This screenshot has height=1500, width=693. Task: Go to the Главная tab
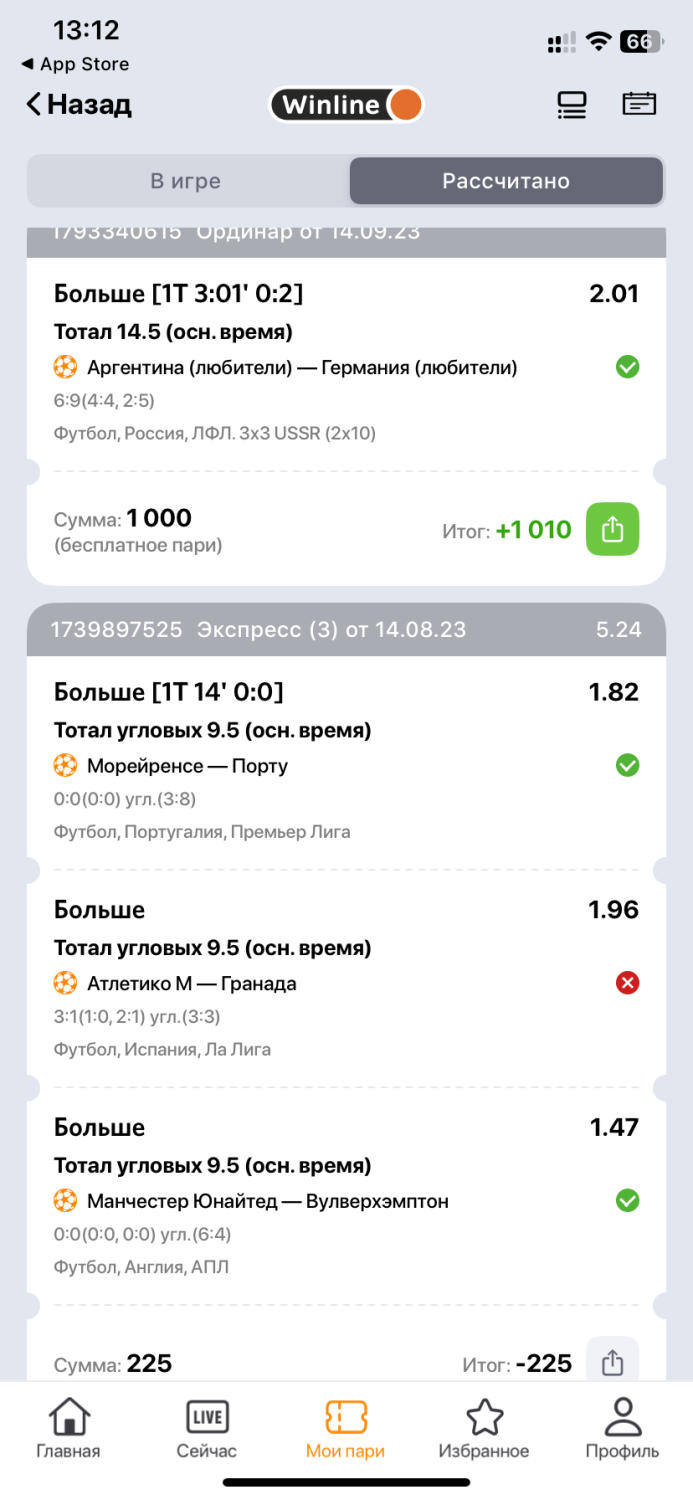click(x=68, y=1428)
